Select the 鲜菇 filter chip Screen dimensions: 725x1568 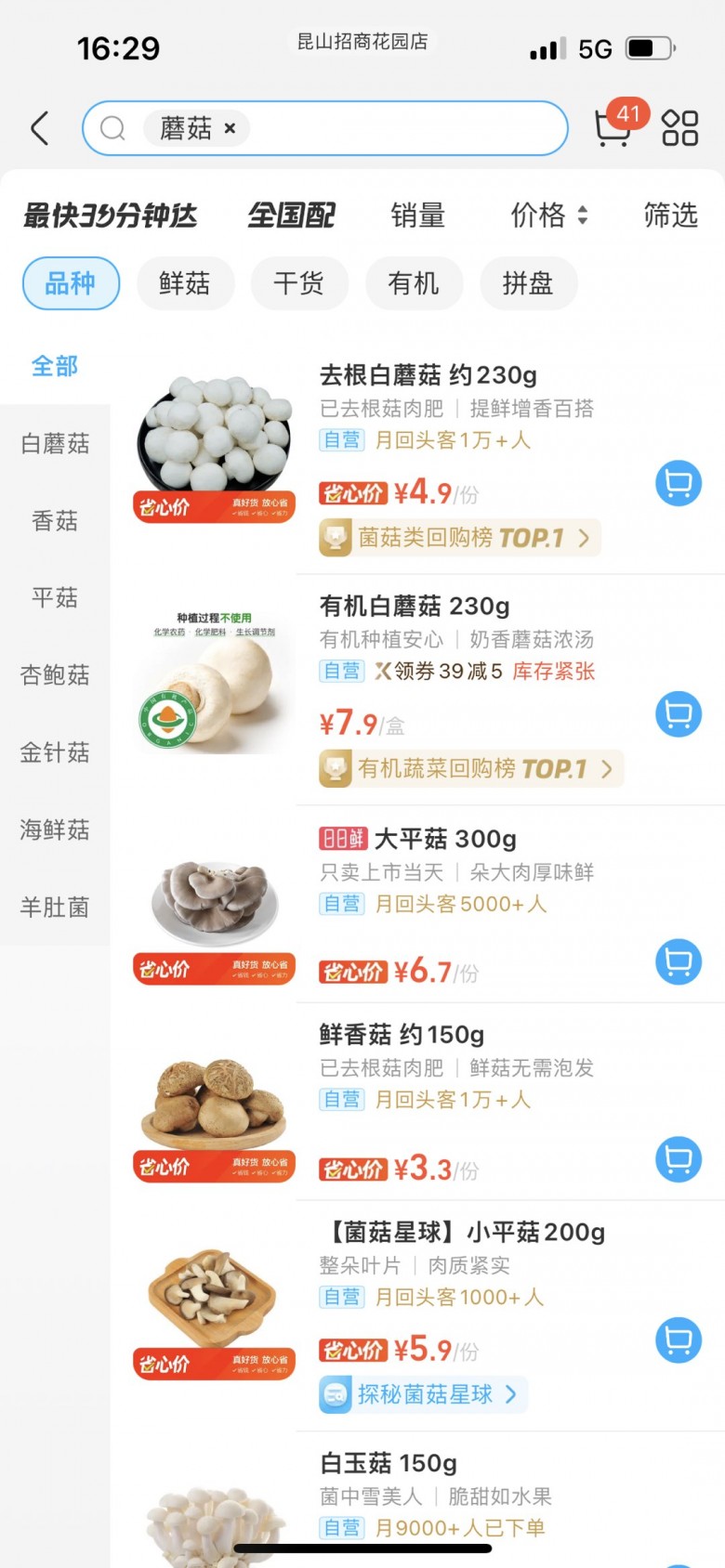tap(185, 283)
